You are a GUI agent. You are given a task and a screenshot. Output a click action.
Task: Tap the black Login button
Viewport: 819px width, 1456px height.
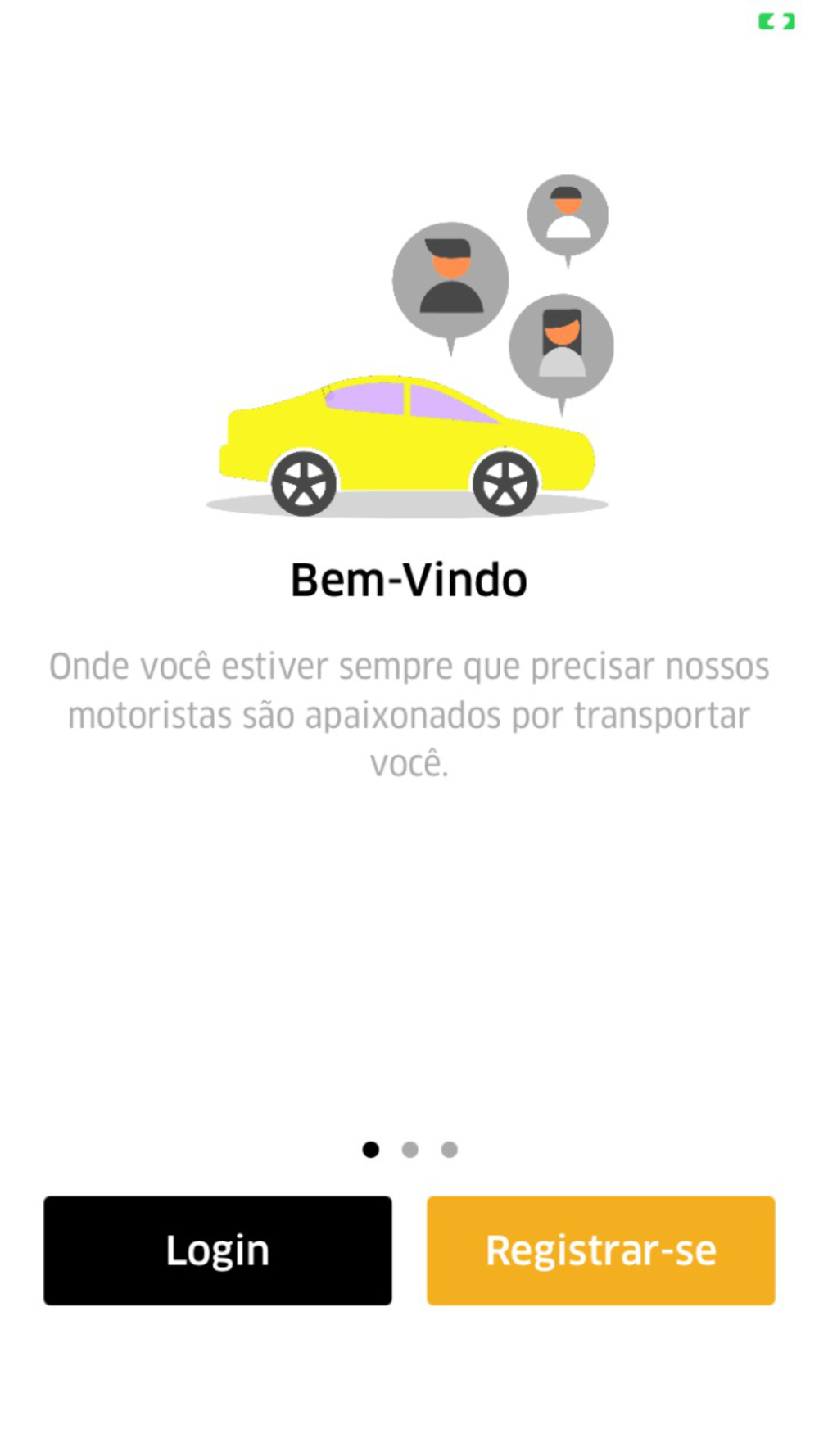218,1250
